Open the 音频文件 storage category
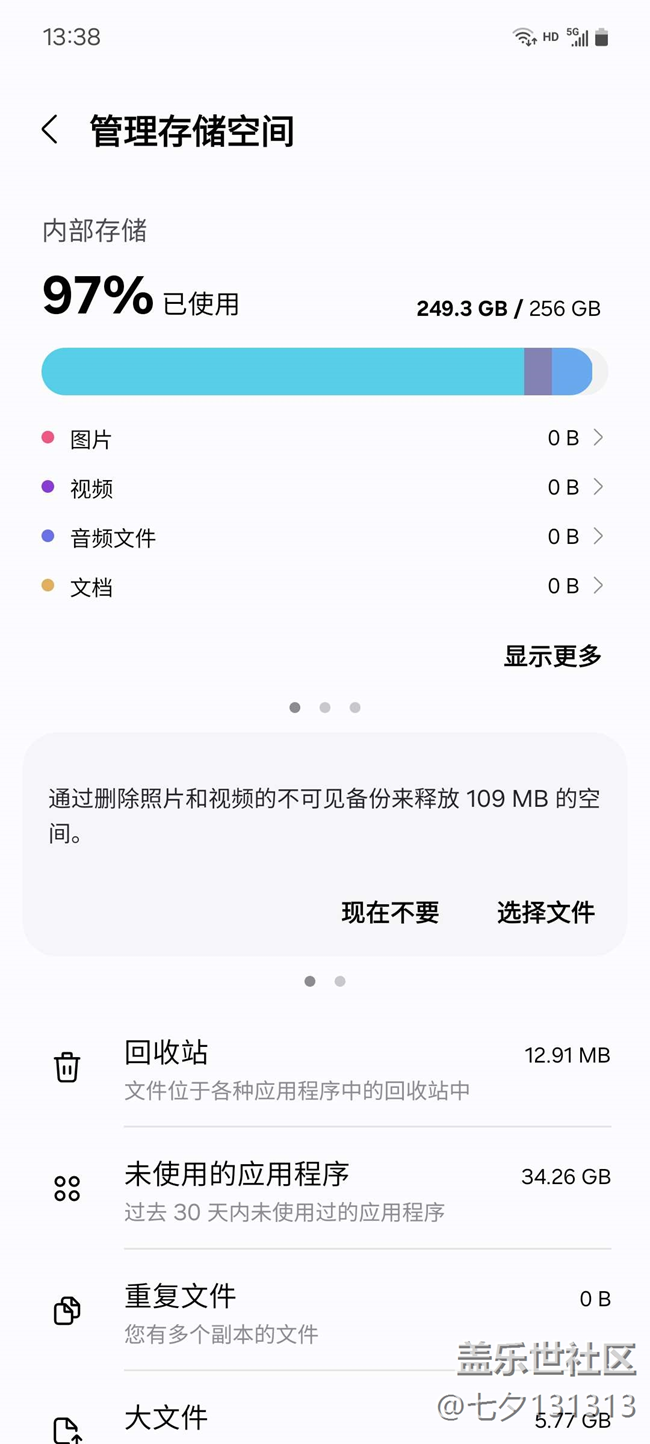The image size is (650, 1444). click(322, 537)
